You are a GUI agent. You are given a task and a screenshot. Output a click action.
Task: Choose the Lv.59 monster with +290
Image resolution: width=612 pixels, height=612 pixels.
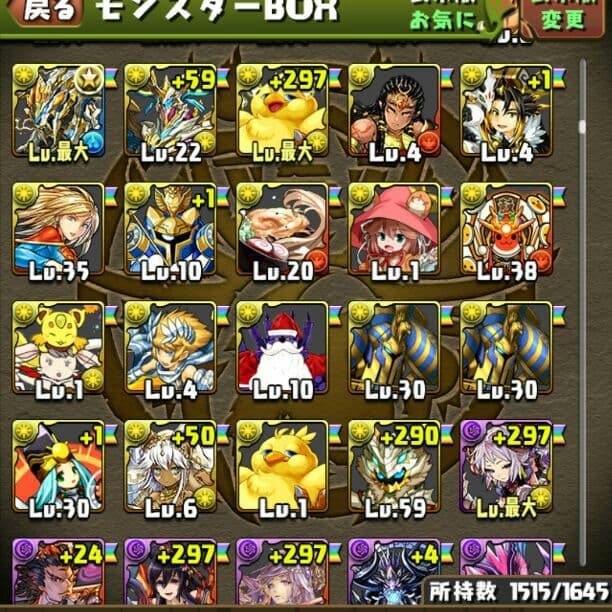[x=394, y=466]
